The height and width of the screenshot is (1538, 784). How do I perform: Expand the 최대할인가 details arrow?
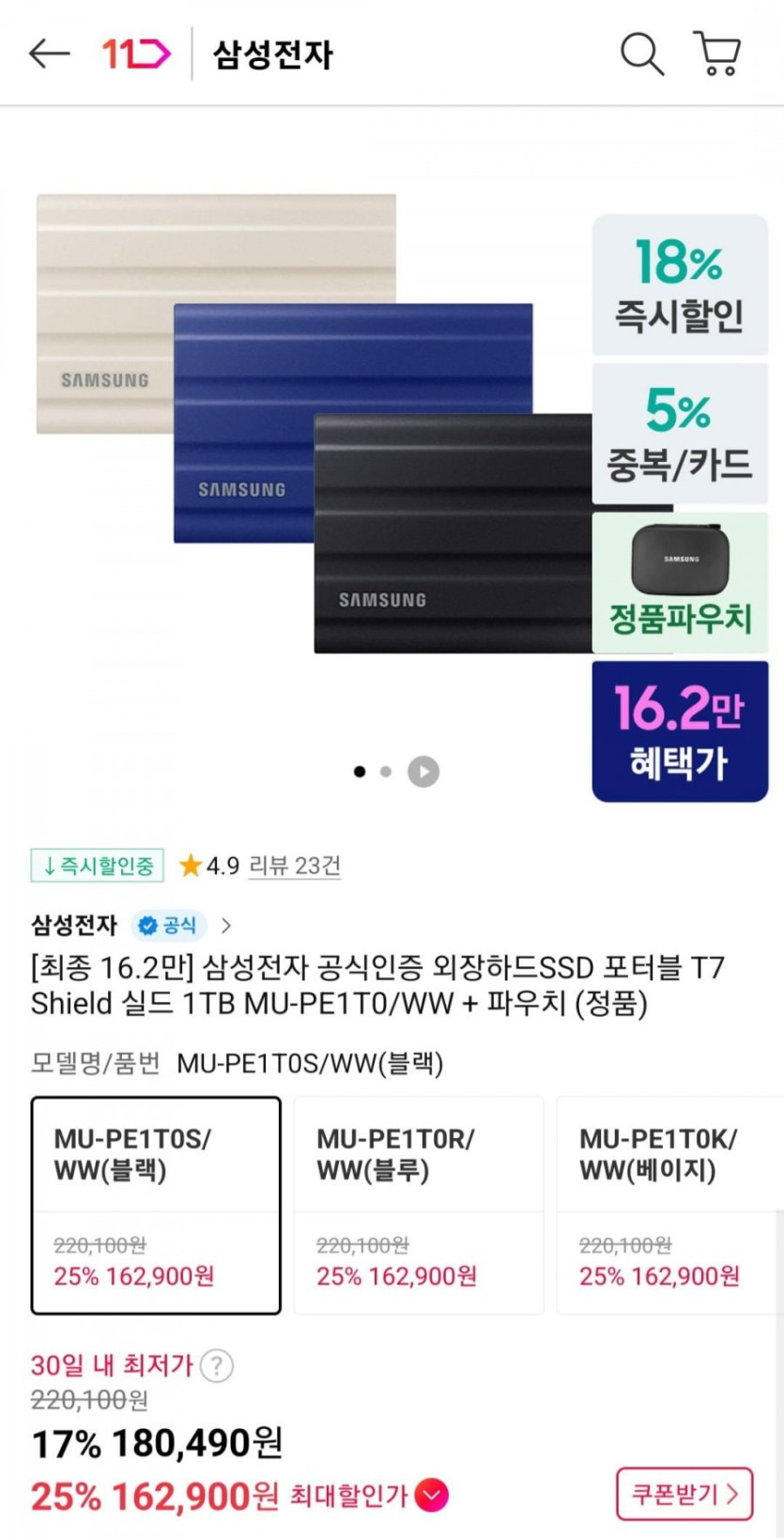point(432,1495)
